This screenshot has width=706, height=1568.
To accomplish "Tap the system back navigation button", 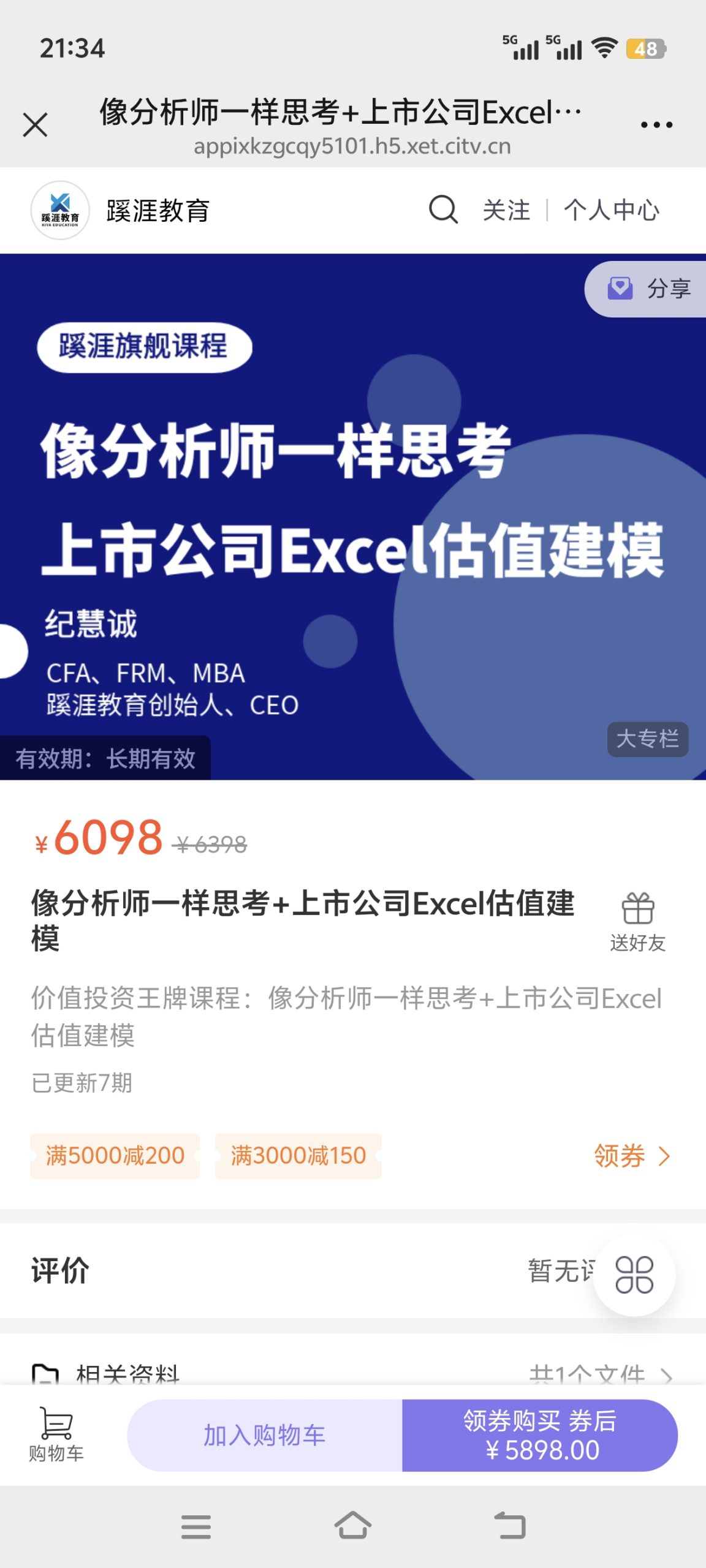I will [x=510, y=1526].
